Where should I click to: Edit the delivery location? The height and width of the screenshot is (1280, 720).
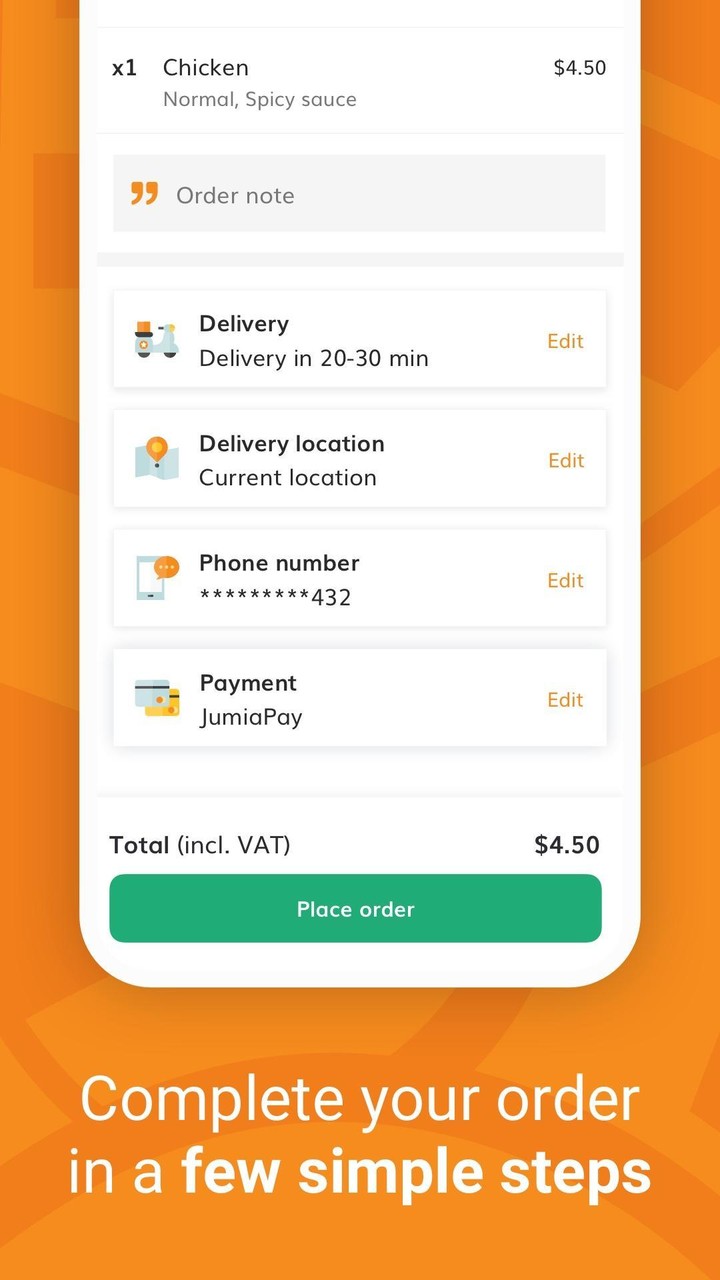[x=565, y=460]
